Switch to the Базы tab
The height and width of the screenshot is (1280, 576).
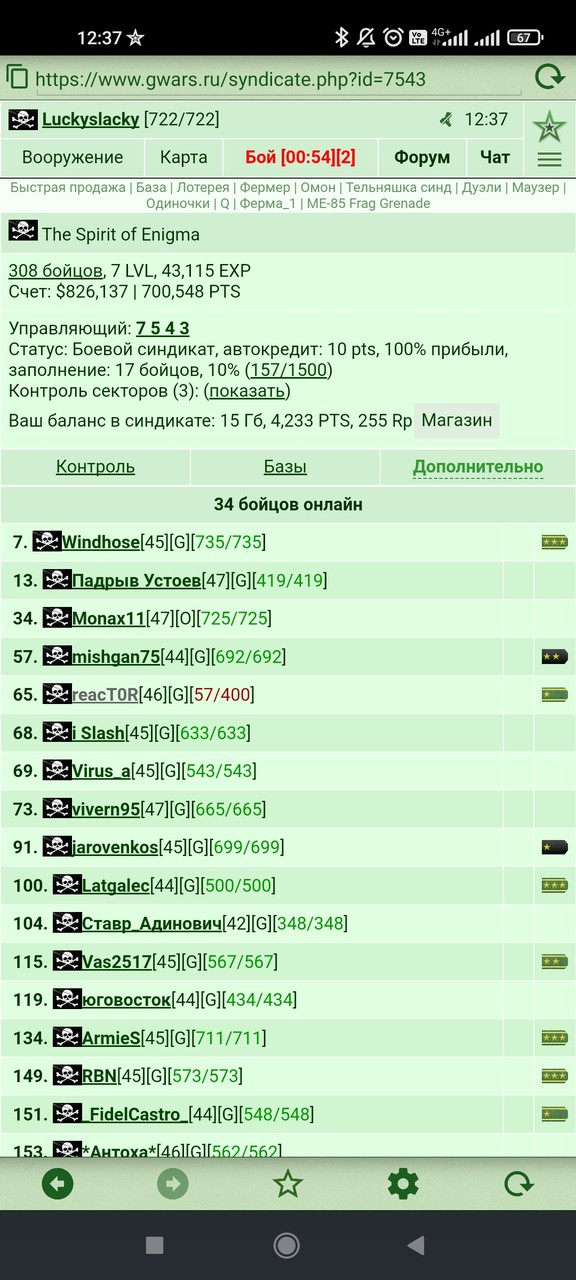point(285,467)
